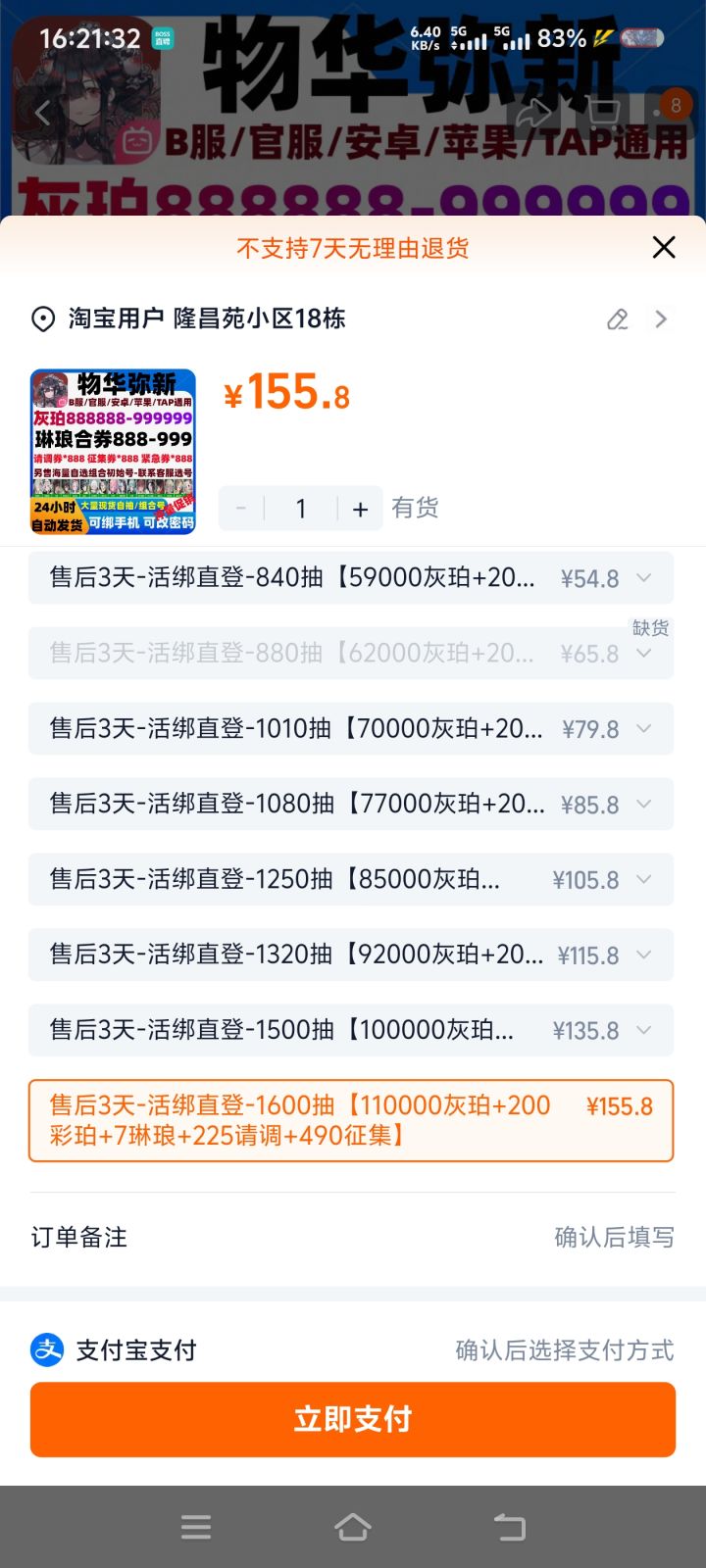The image size is (706, 1568).
Task: Go to home via system home button
Action: click(353, 1527)
